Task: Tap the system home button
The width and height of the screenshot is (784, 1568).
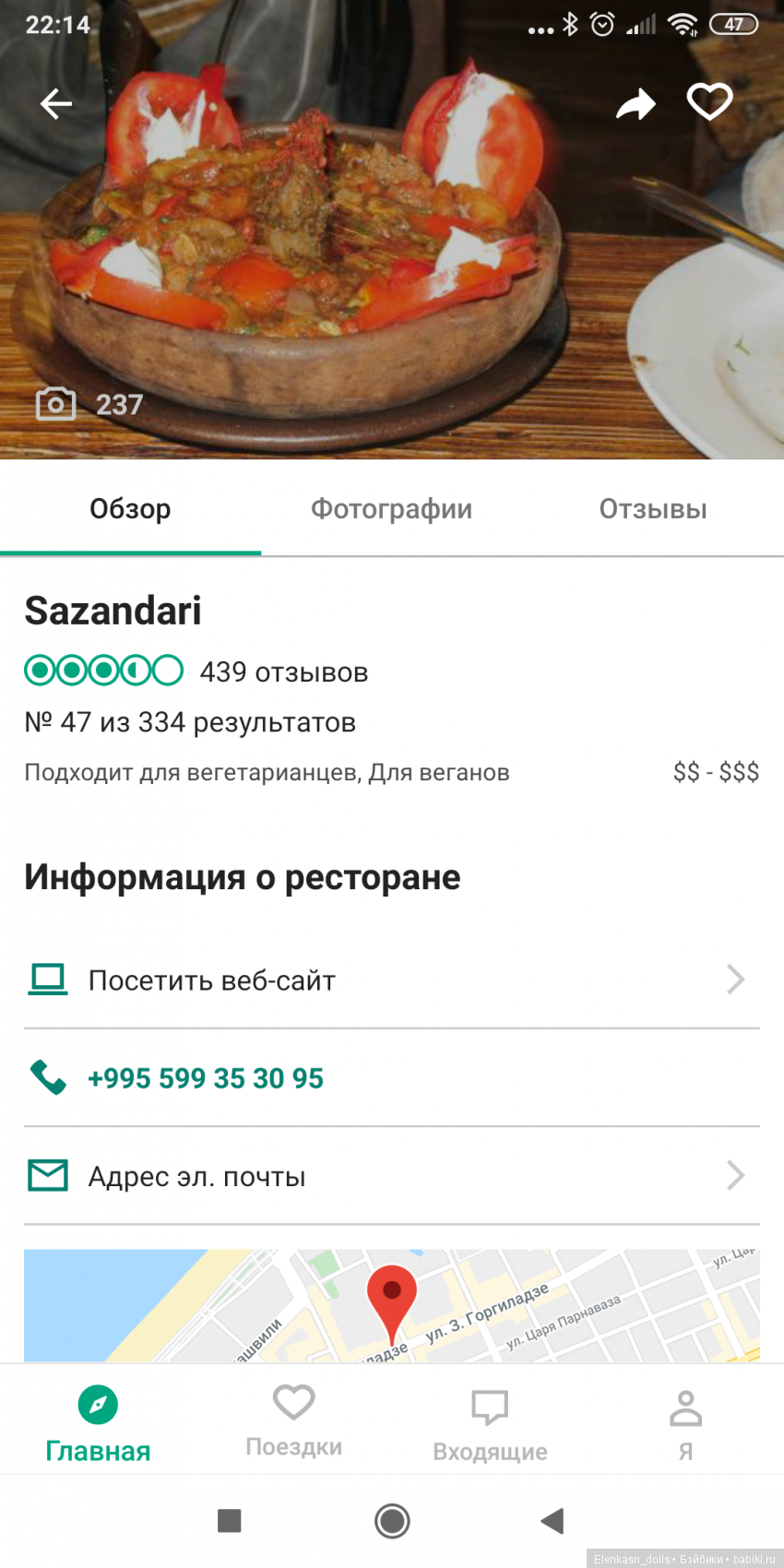Action: pos(392,1521)
